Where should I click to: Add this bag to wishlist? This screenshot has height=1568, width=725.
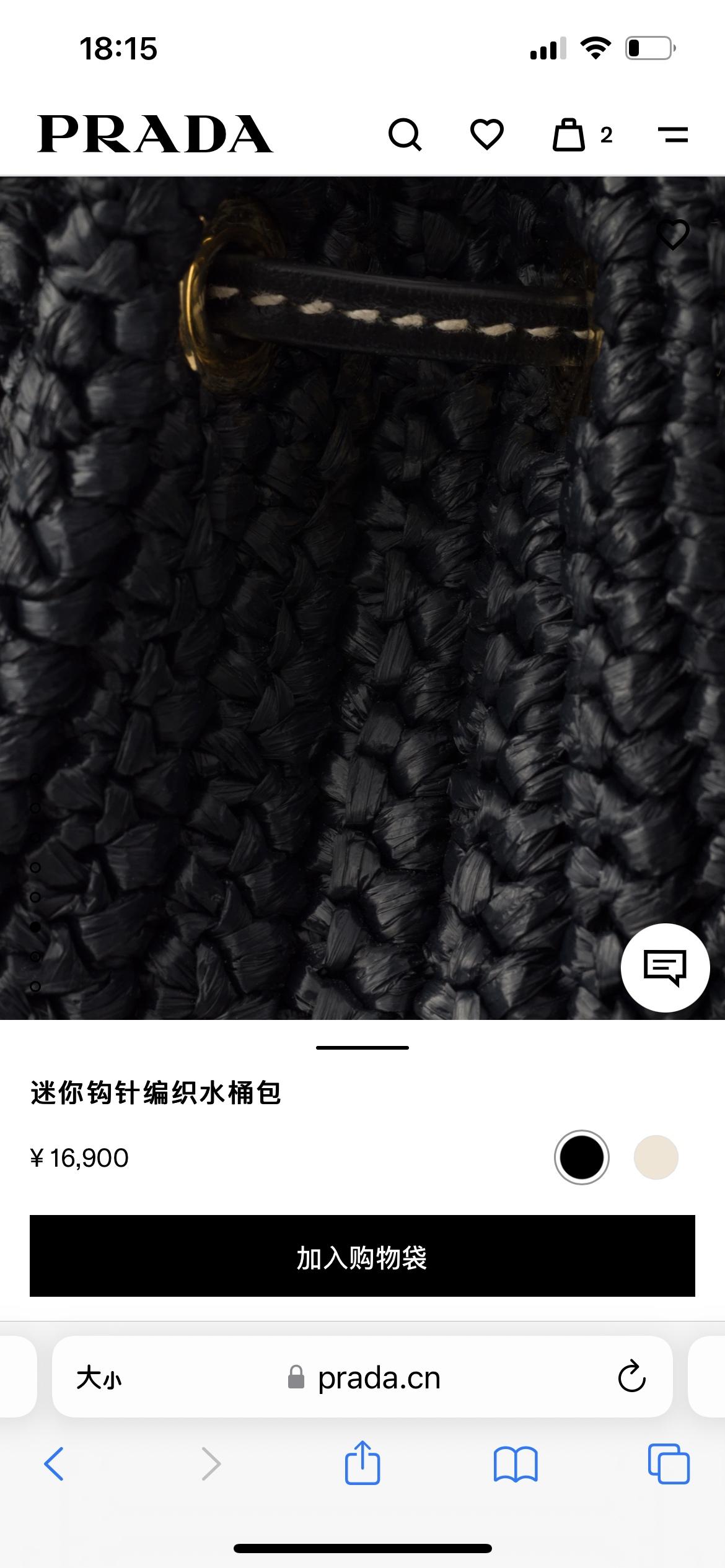click(x=673, y=235)
